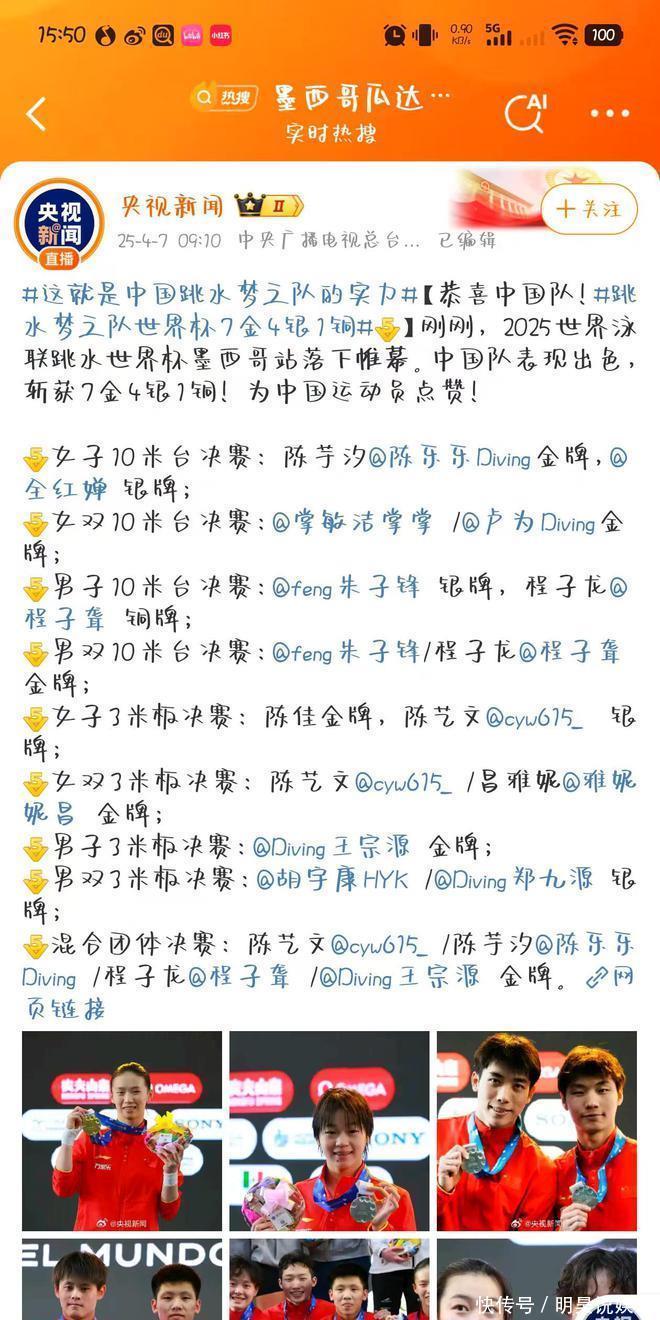This screenshot has width=660, height=1320.
Task: Follow 央视新闻 with the 关注 button
Action: [x=588, y=209]
